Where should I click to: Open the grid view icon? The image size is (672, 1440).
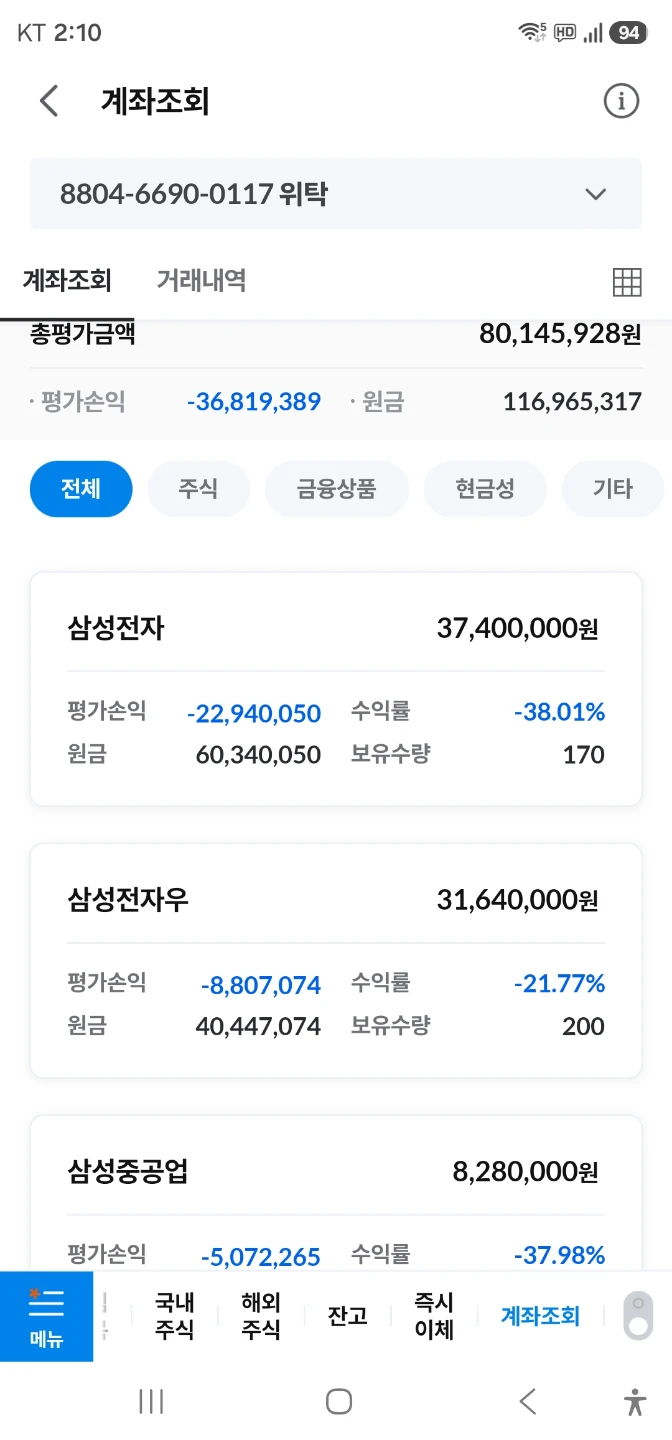tap(626, 282)
